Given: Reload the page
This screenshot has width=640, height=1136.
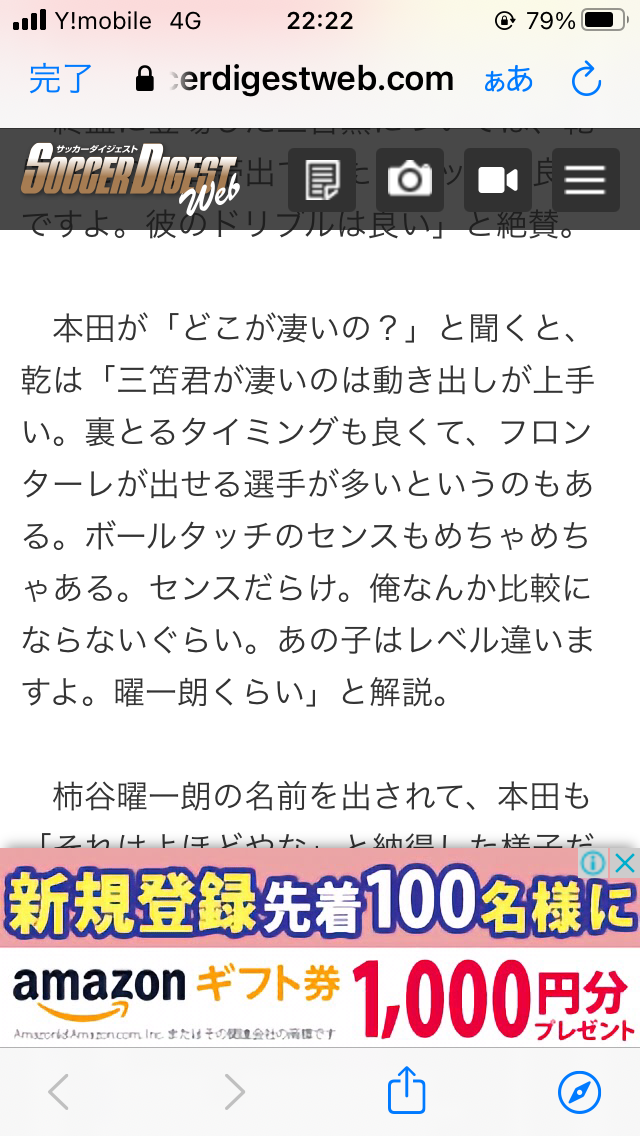Looking at the screenshot, I should tap(585, 79).
